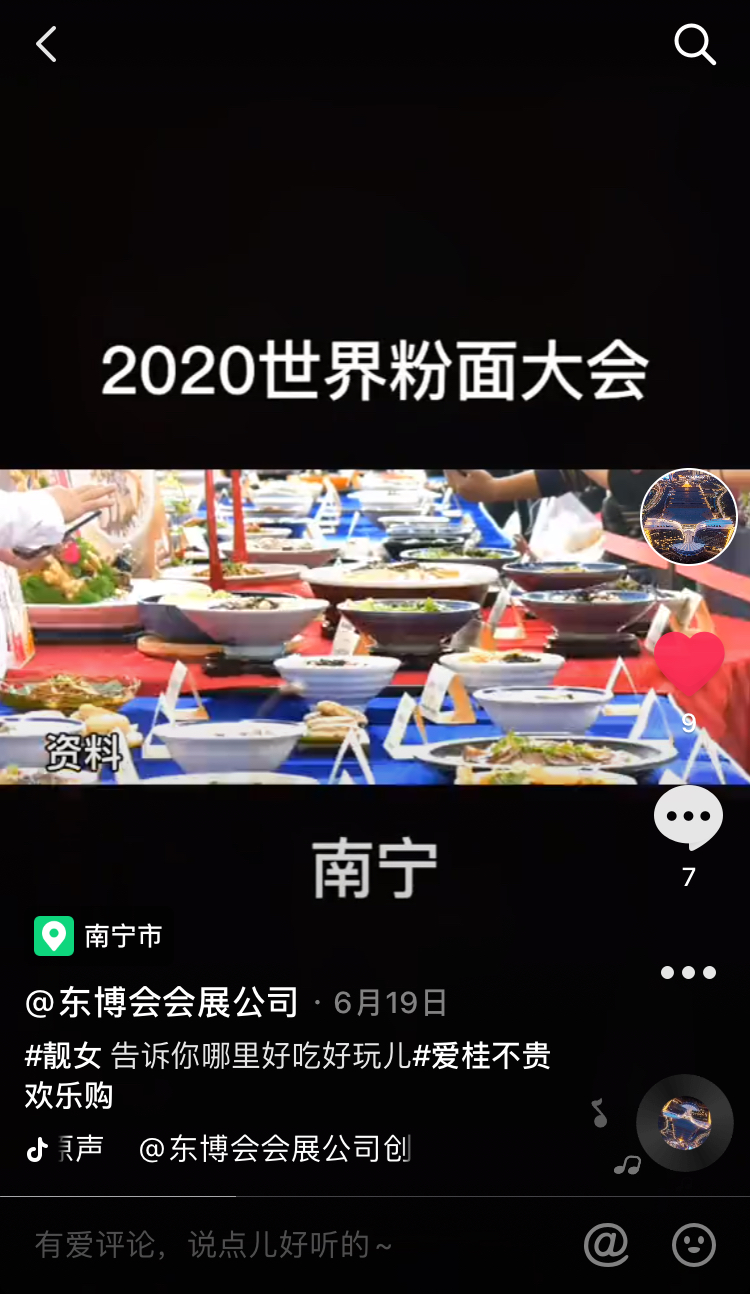Open the creator's round avatar
The image size is (750, 1294).
tap(688, 517)
